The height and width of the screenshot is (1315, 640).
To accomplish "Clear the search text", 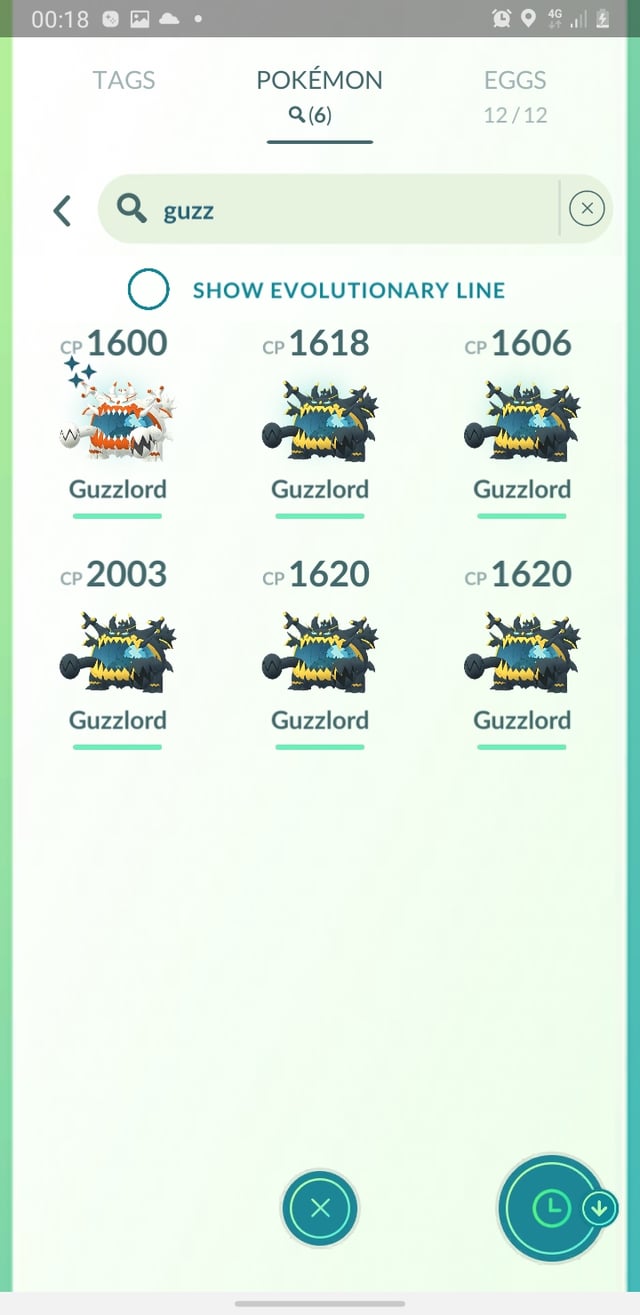I will tap(587, 209).
